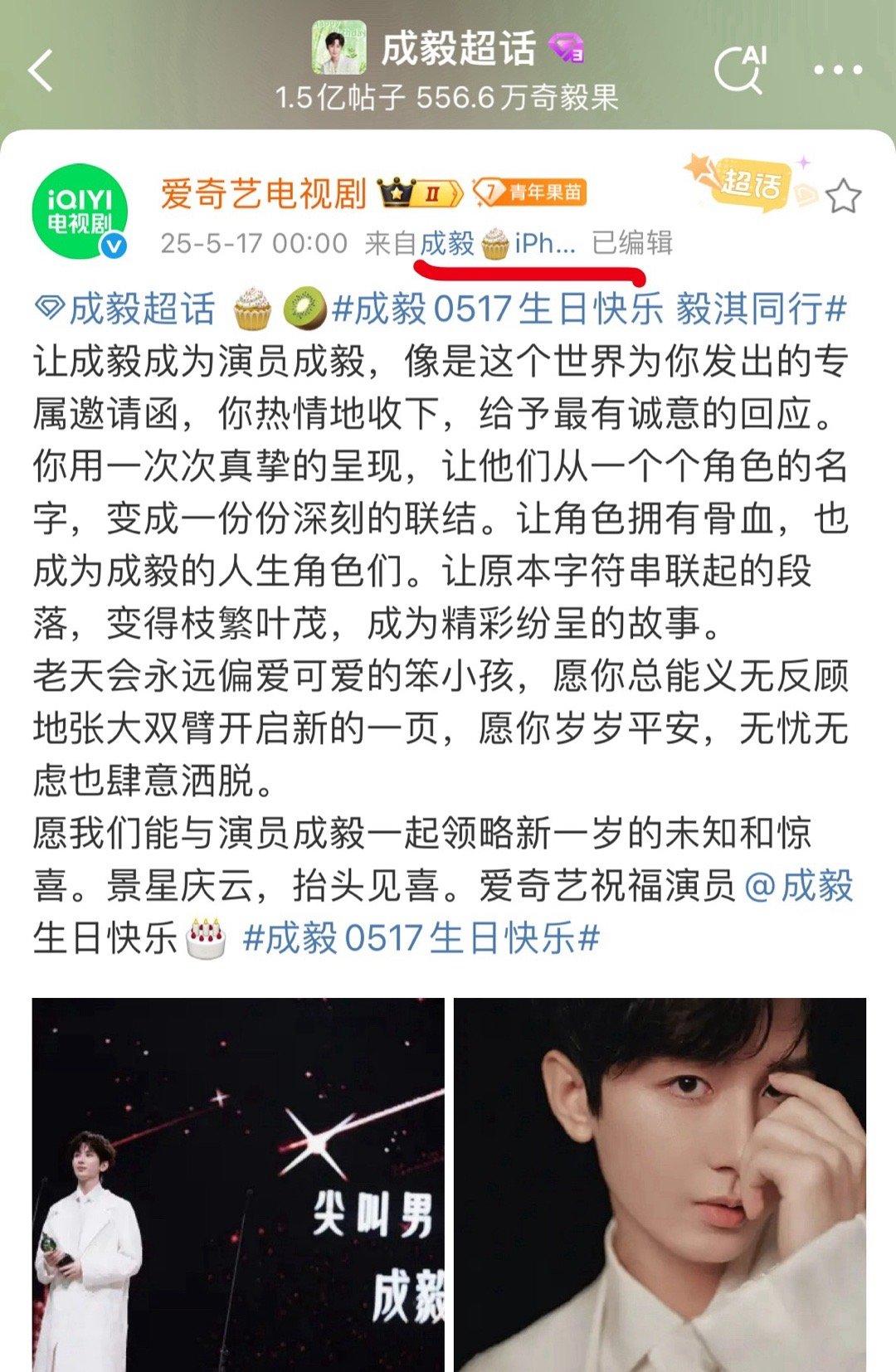896x1372 pixels.
Task: Open the @成毅 mention
Action: pos(799,886)
